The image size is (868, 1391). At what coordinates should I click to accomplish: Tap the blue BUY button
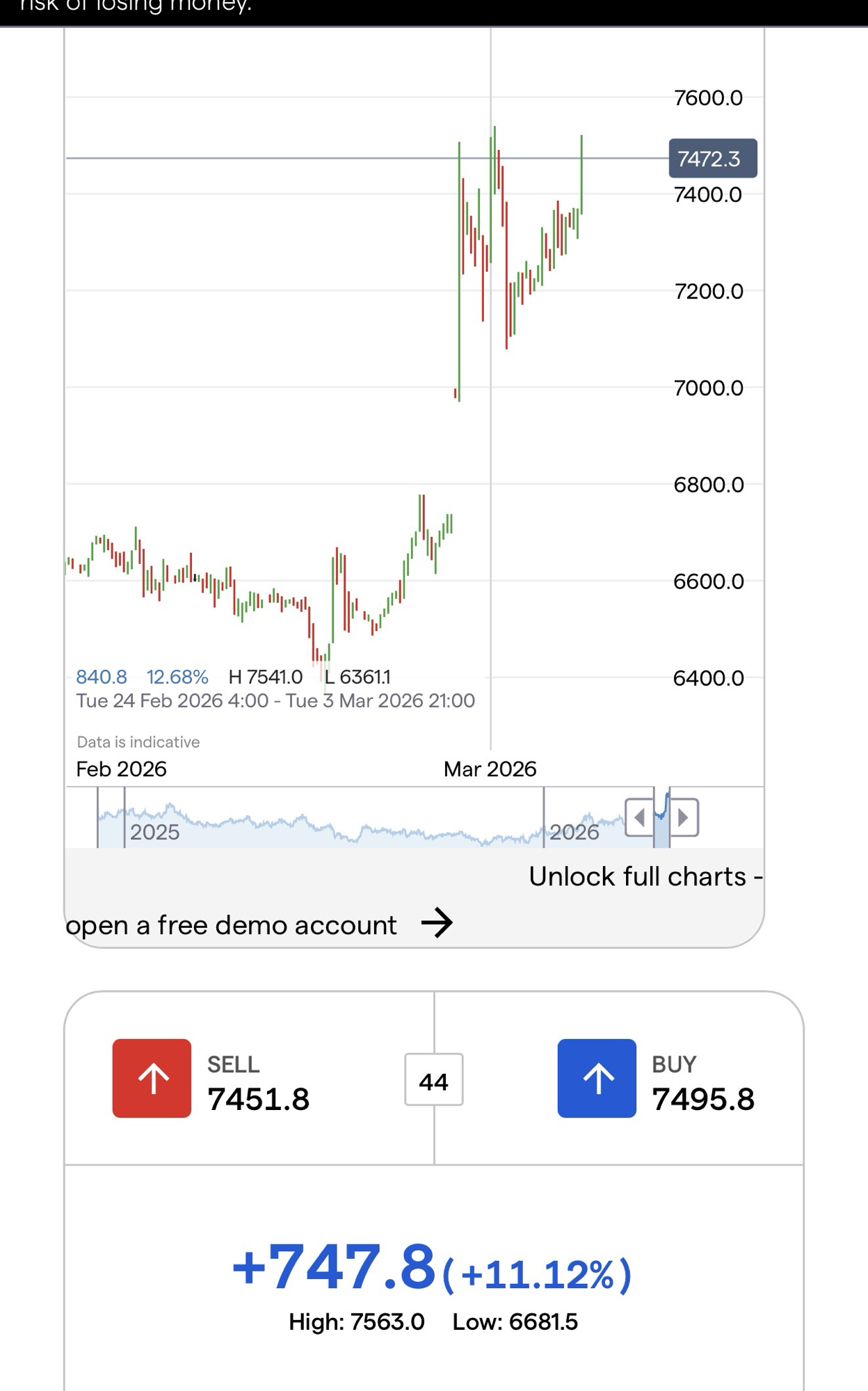(x=597, y=1078)
